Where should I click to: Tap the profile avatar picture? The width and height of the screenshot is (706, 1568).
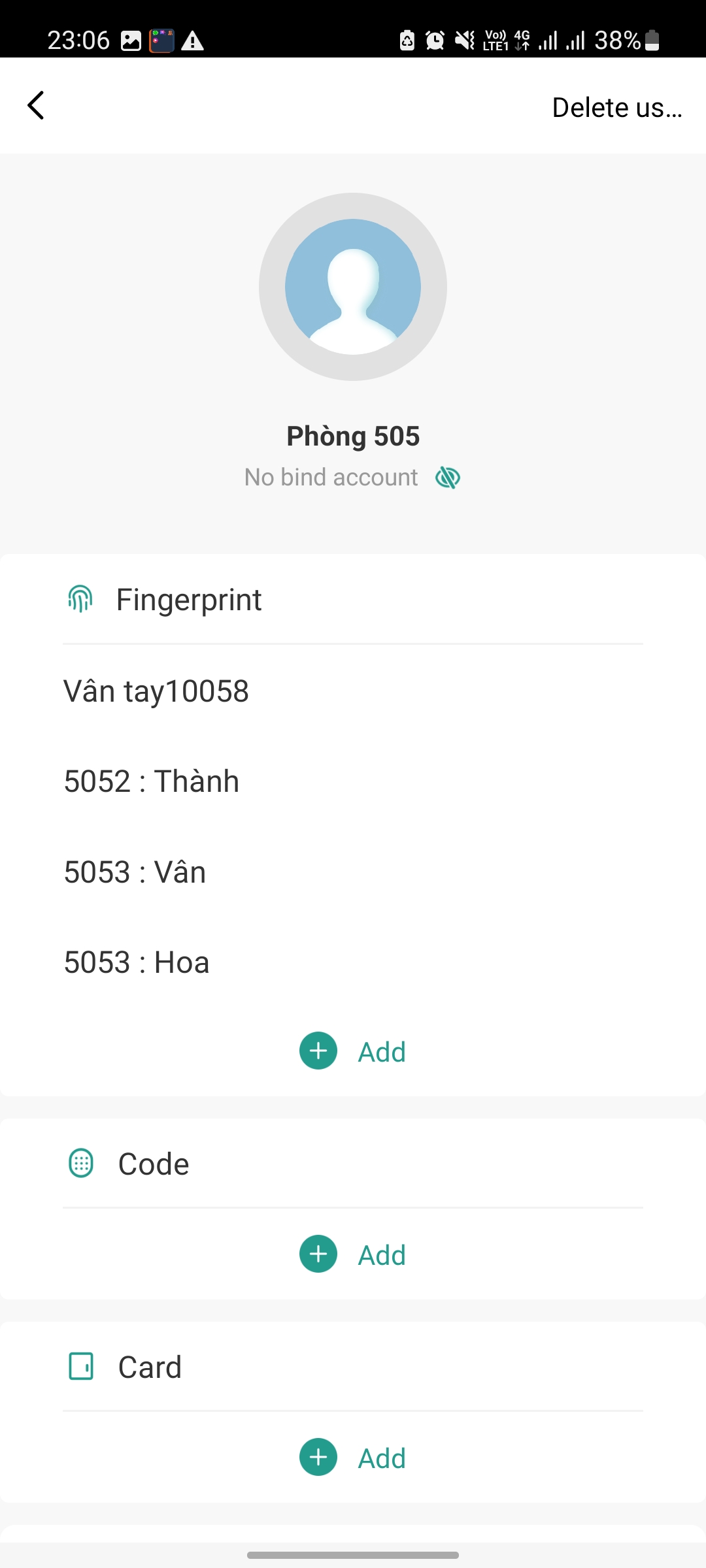pyautogui.click(x=353, y=287)
